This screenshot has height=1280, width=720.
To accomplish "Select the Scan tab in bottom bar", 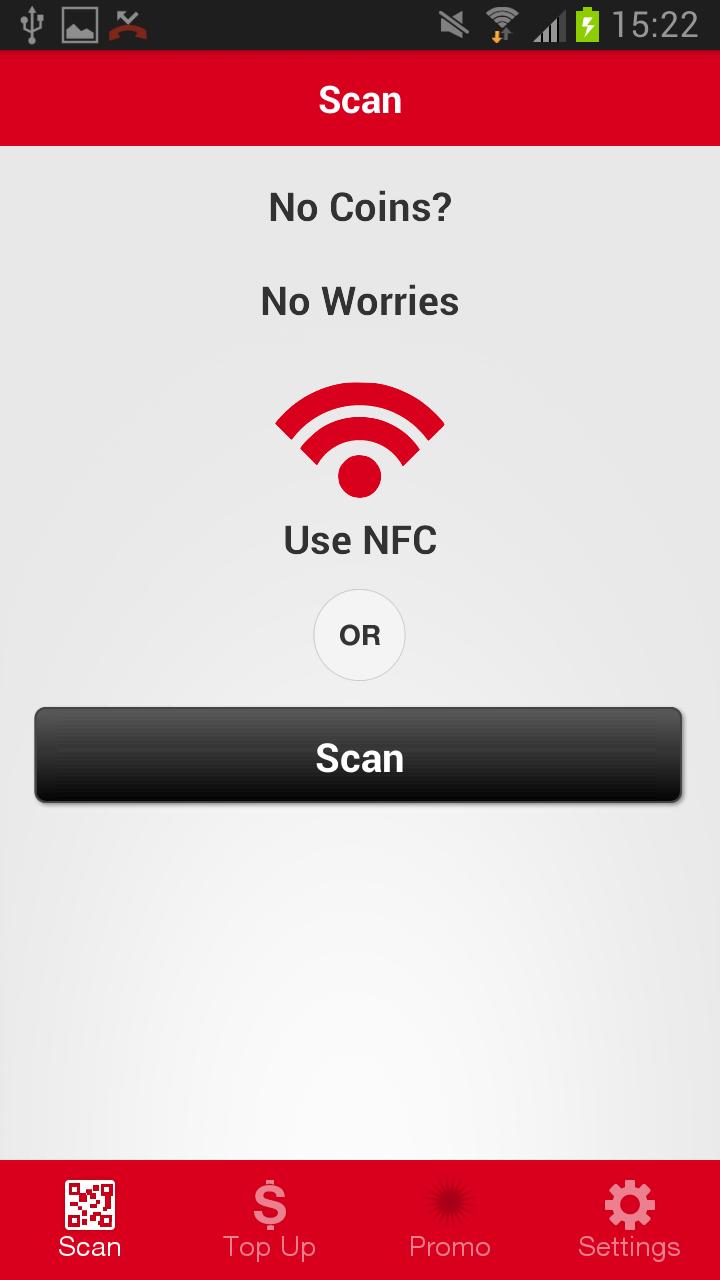I will (x=90, y=1219).
